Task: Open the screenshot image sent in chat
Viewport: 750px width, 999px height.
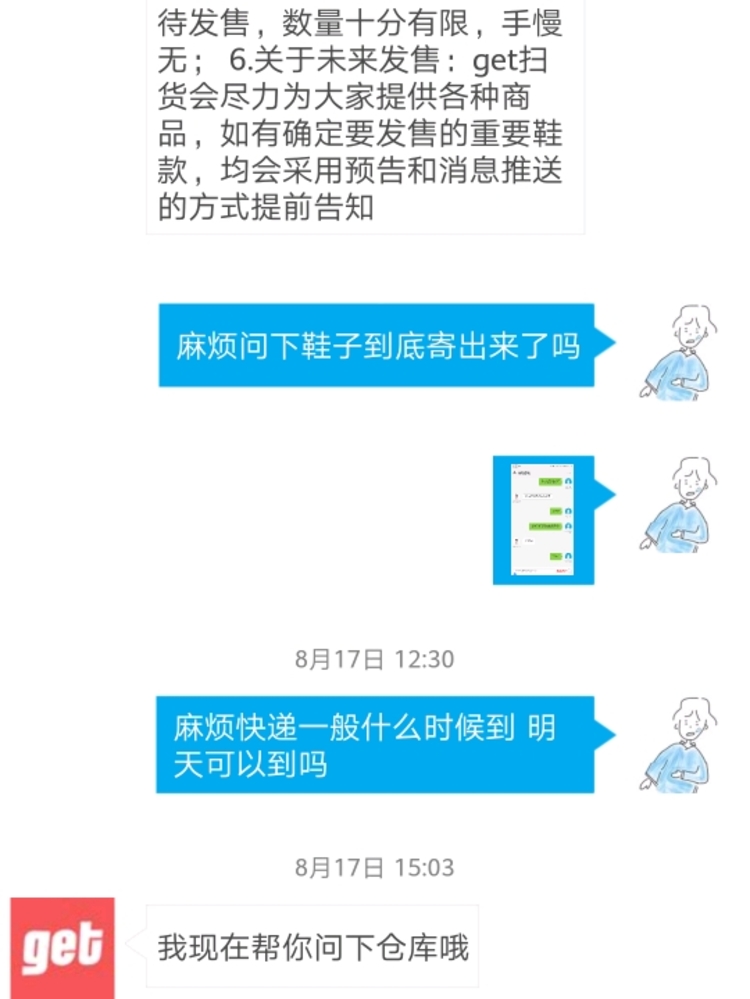Action: (x=543, y=520)
